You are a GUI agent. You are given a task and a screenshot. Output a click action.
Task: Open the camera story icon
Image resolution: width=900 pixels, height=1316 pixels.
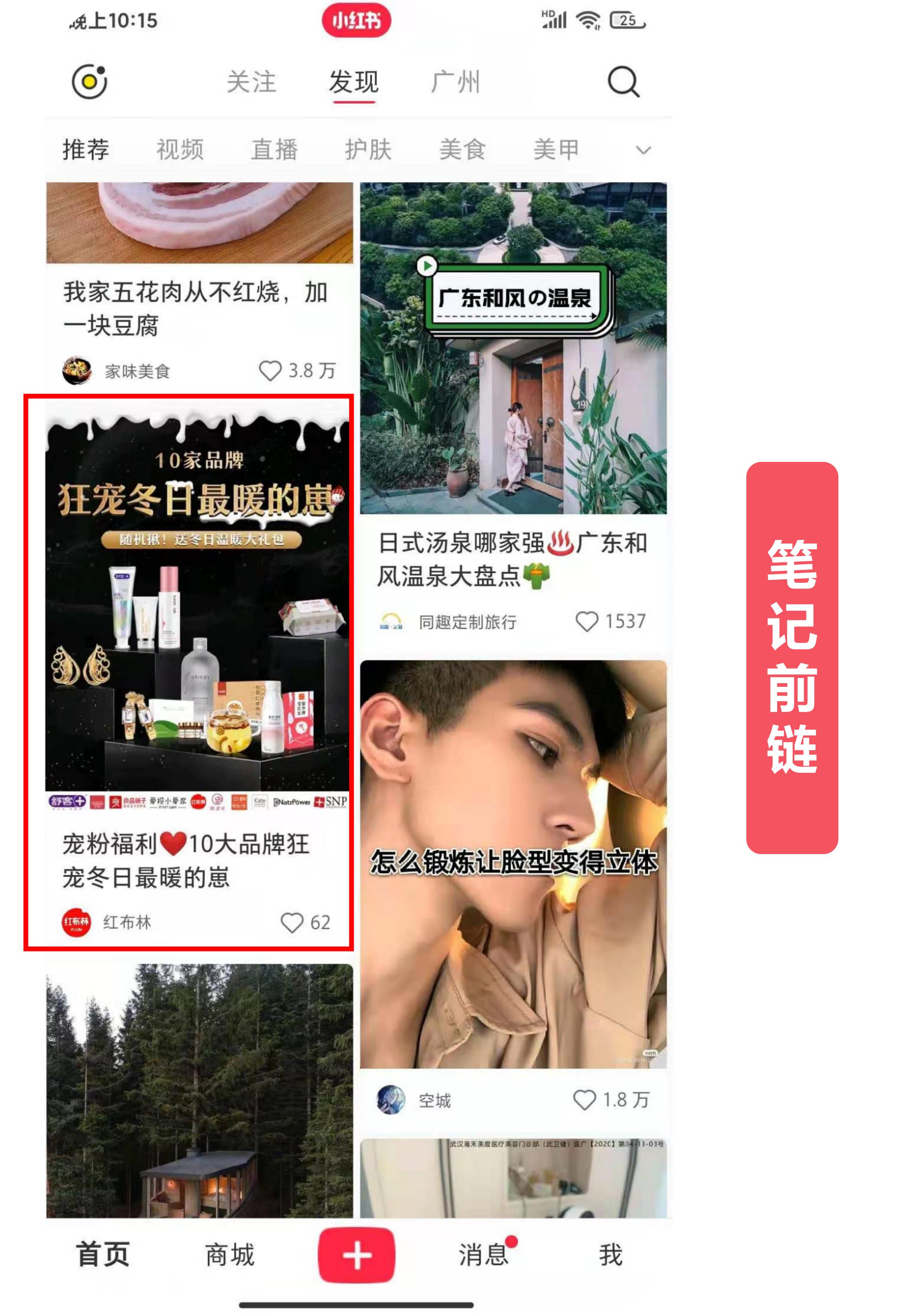click(x=89, y=82)
